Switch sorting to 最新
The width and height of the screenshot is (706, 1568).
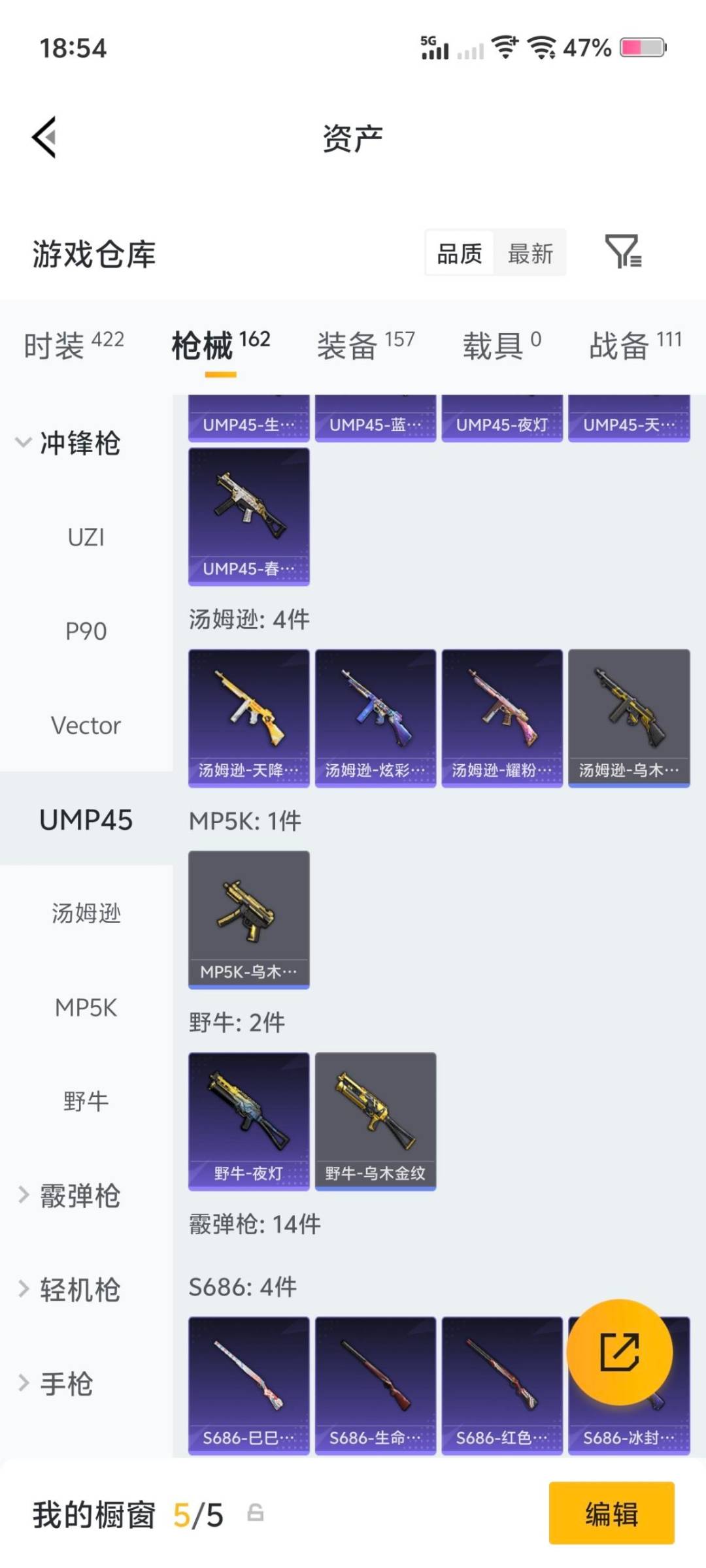click(531, 253)
